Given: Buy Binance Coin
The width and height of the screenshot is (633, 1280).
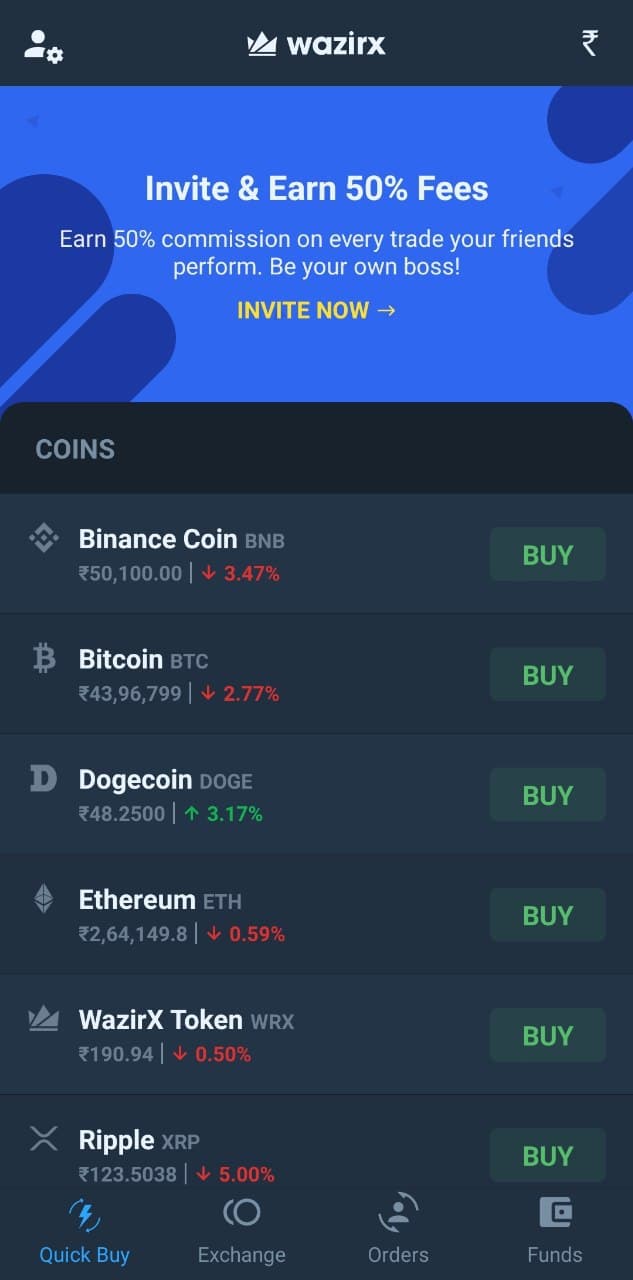Looking at the screenshot, I should pyautogui.click(x=548, y=555).
